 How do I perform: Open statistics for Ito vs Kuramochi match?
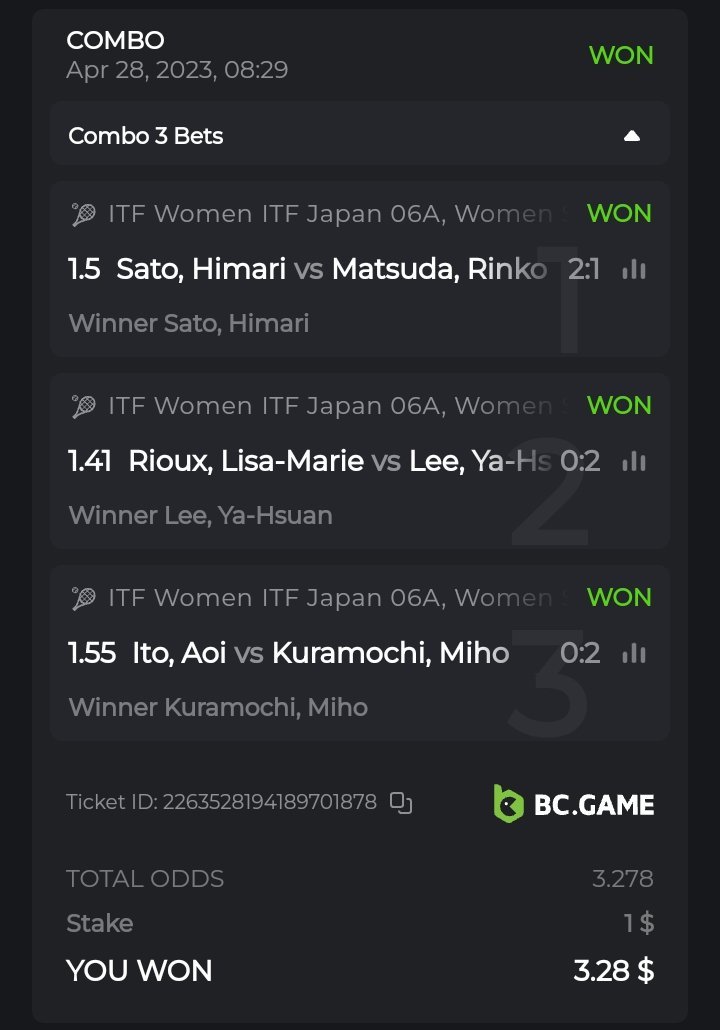(x=633, y=653)
